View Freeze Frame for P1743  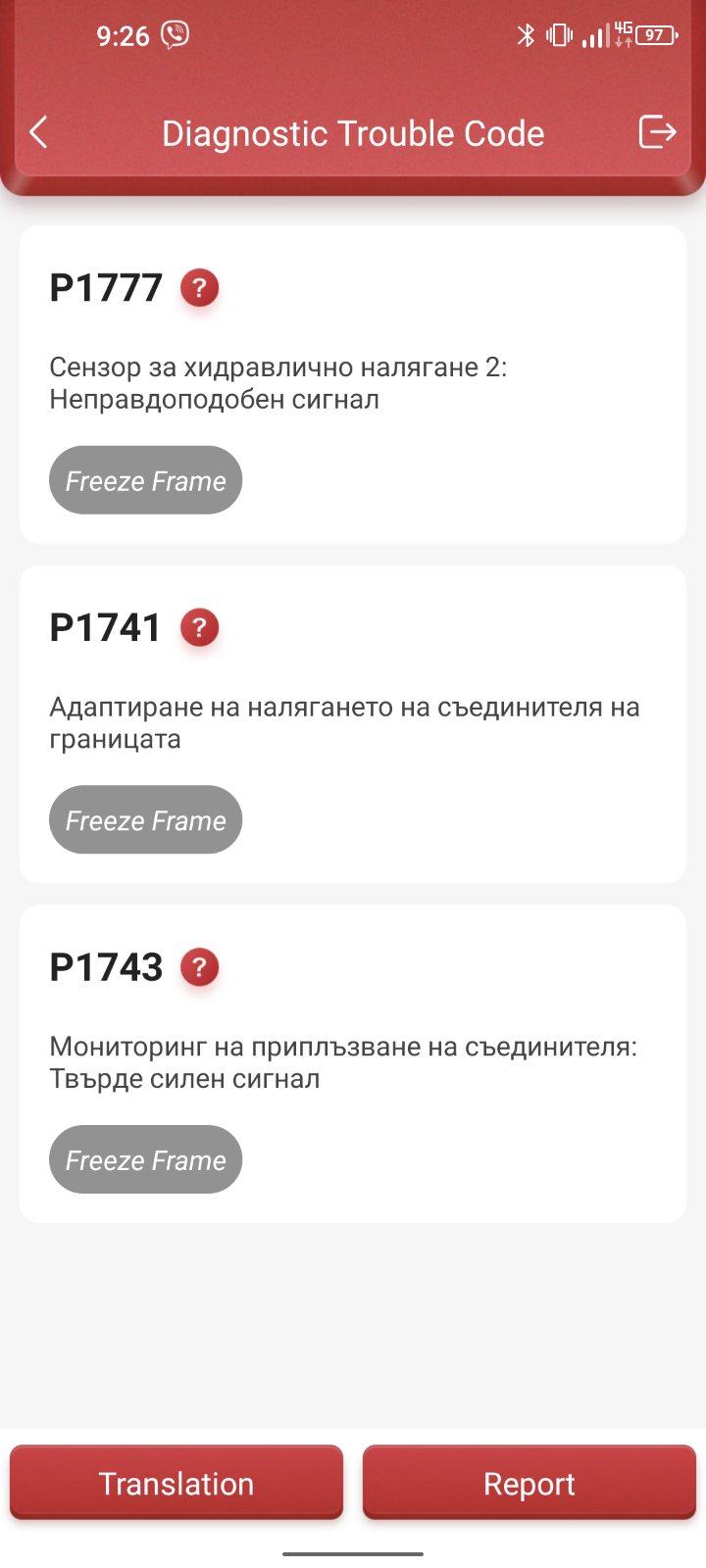click(145, 1159)
